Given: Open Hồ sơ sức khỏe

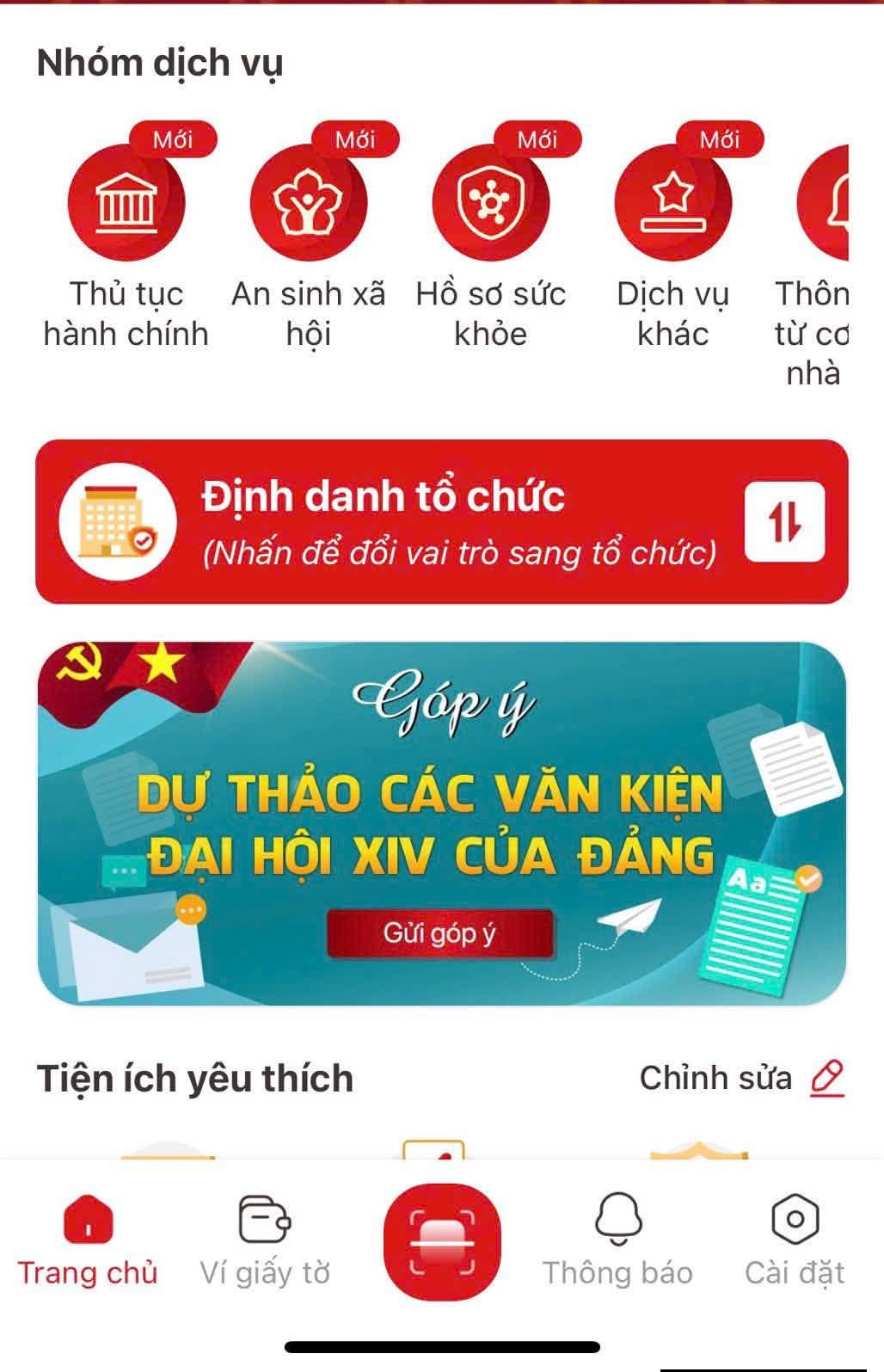Looking at the screenshot, I should click(x=491, y=204).
